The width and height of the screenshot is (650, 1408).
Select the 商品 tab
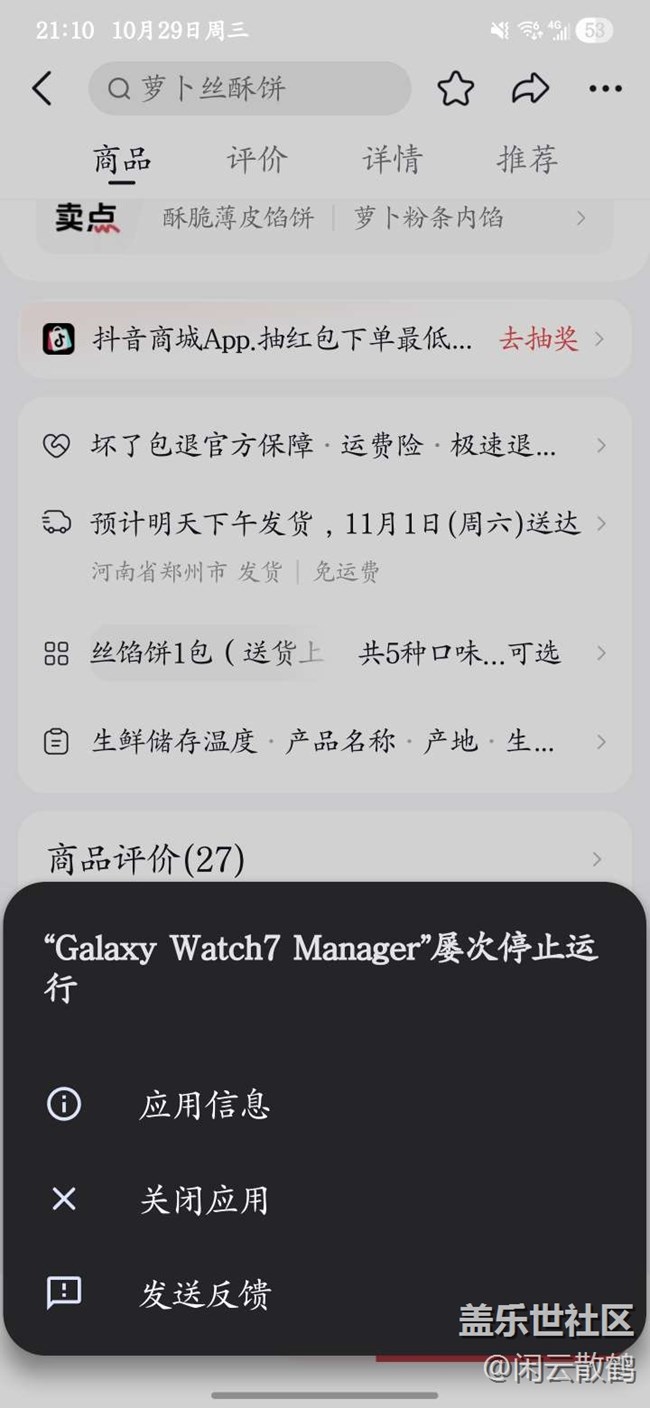coord(122,160)
